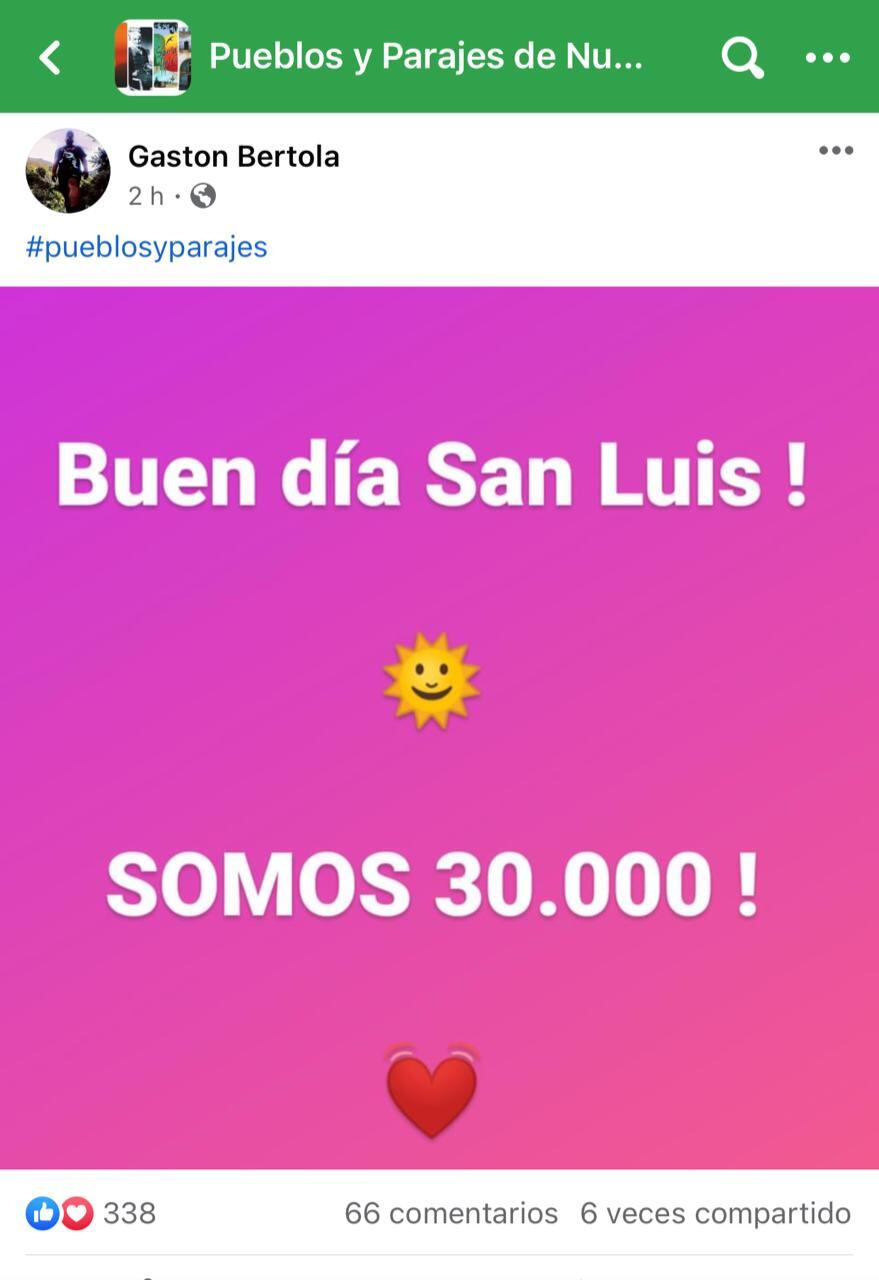The image size is (879, 1280).
Task: Open the #pueblosyparajes hashtag
Action: click(147, 247)
